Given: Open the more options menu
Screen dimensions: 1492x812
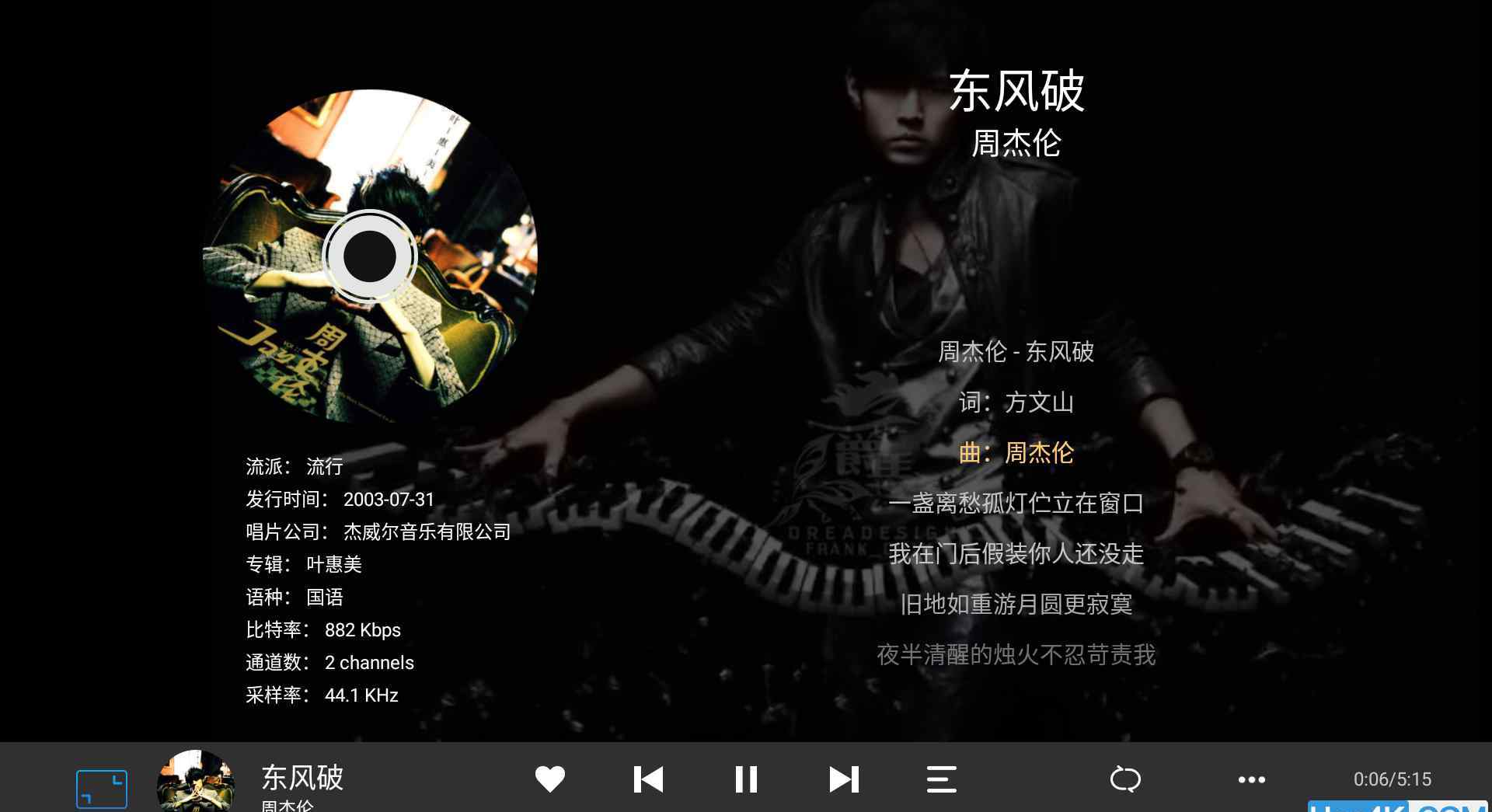Looking at the screenshot, I should tap(1251, 779).
